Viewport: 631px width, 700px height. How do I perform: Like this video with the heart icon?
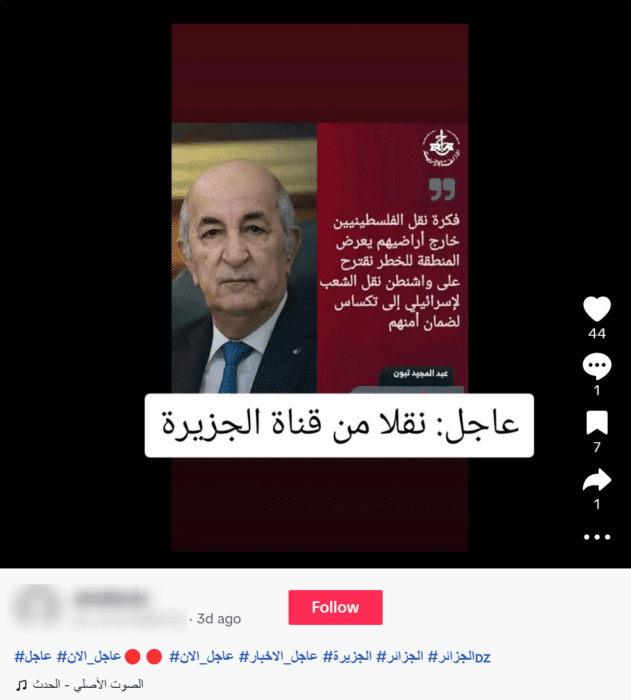coord(596,308)
